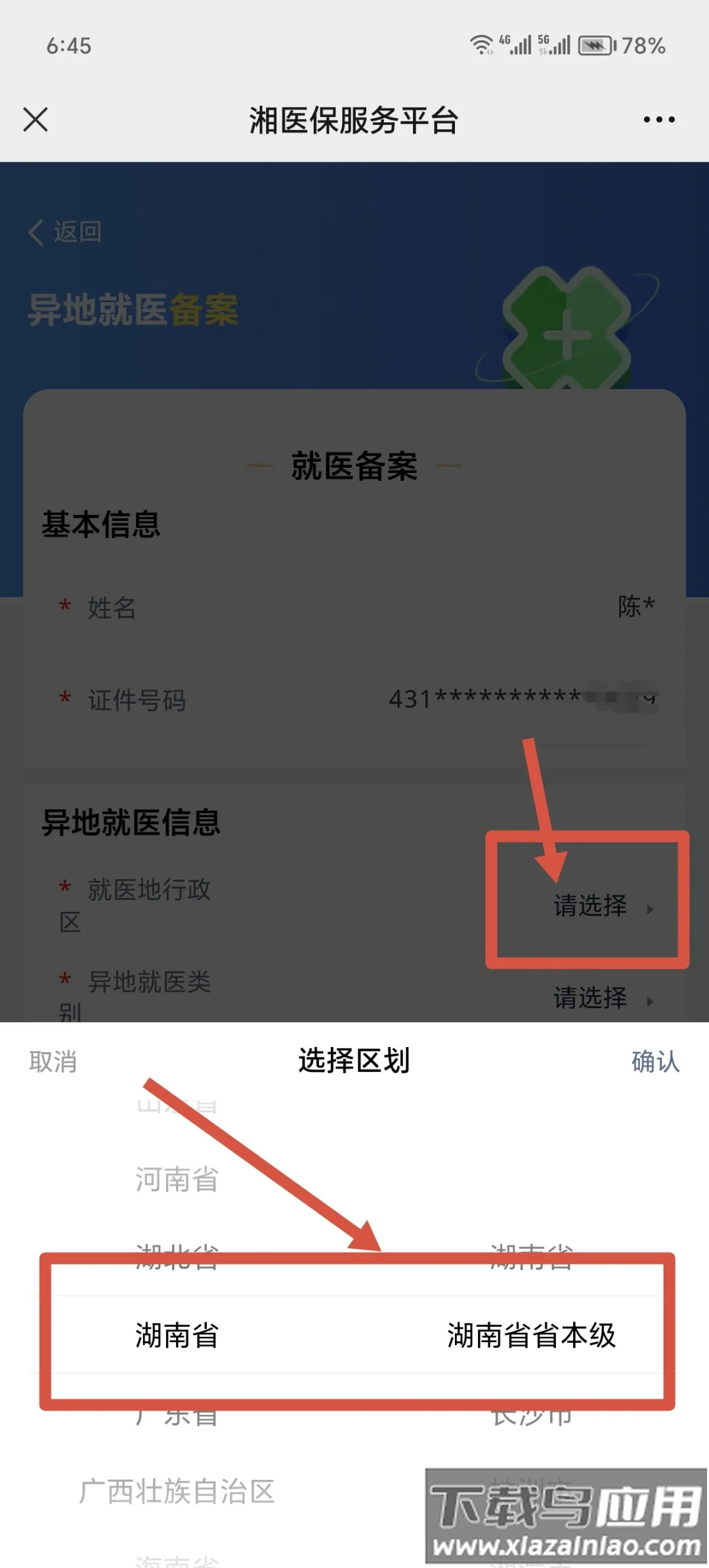The image size is (709, 1568).
Task: Tap 取消 to dismiss the picker
Action: tap(53, 1062)
